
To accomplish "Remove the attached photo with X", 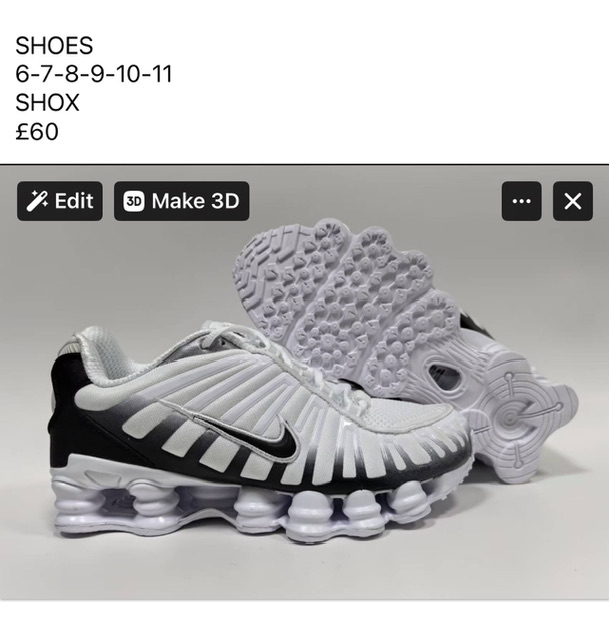I will (x=572, y=201).
